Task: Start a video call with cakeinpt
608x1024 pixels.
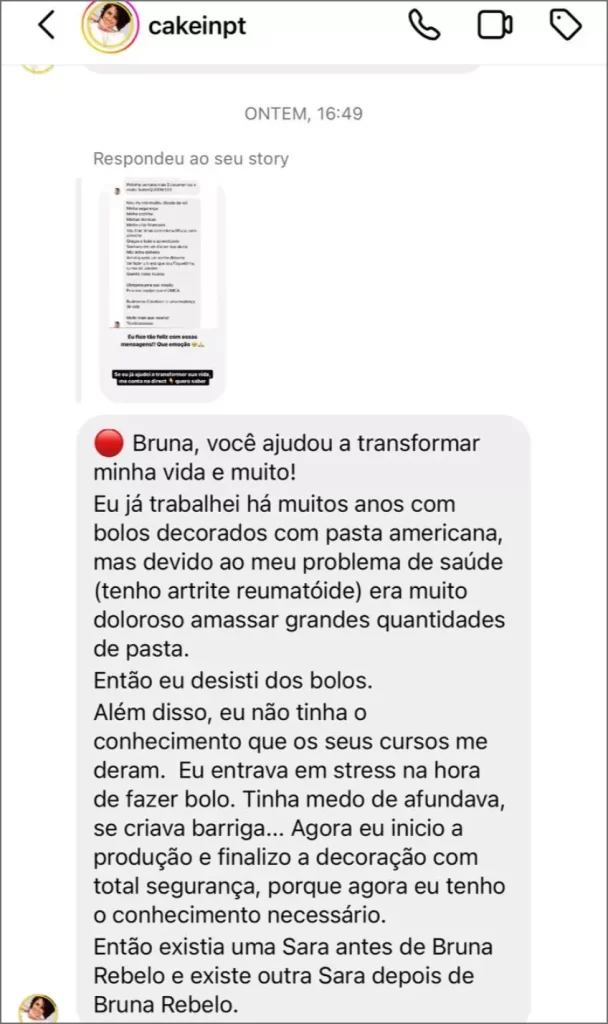Action: tap(495, 25)
